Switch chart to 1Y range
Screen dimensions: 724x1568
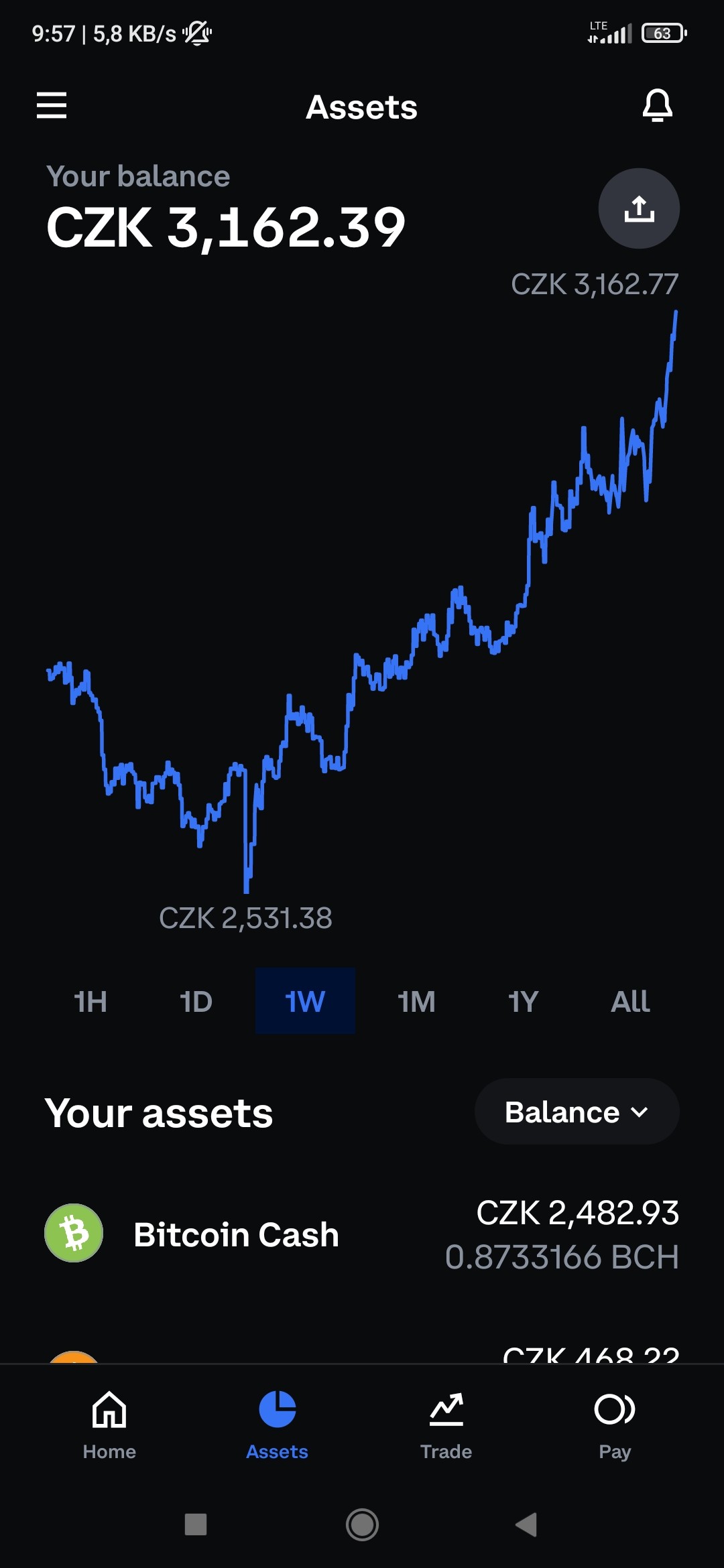tap(524, 1001)
